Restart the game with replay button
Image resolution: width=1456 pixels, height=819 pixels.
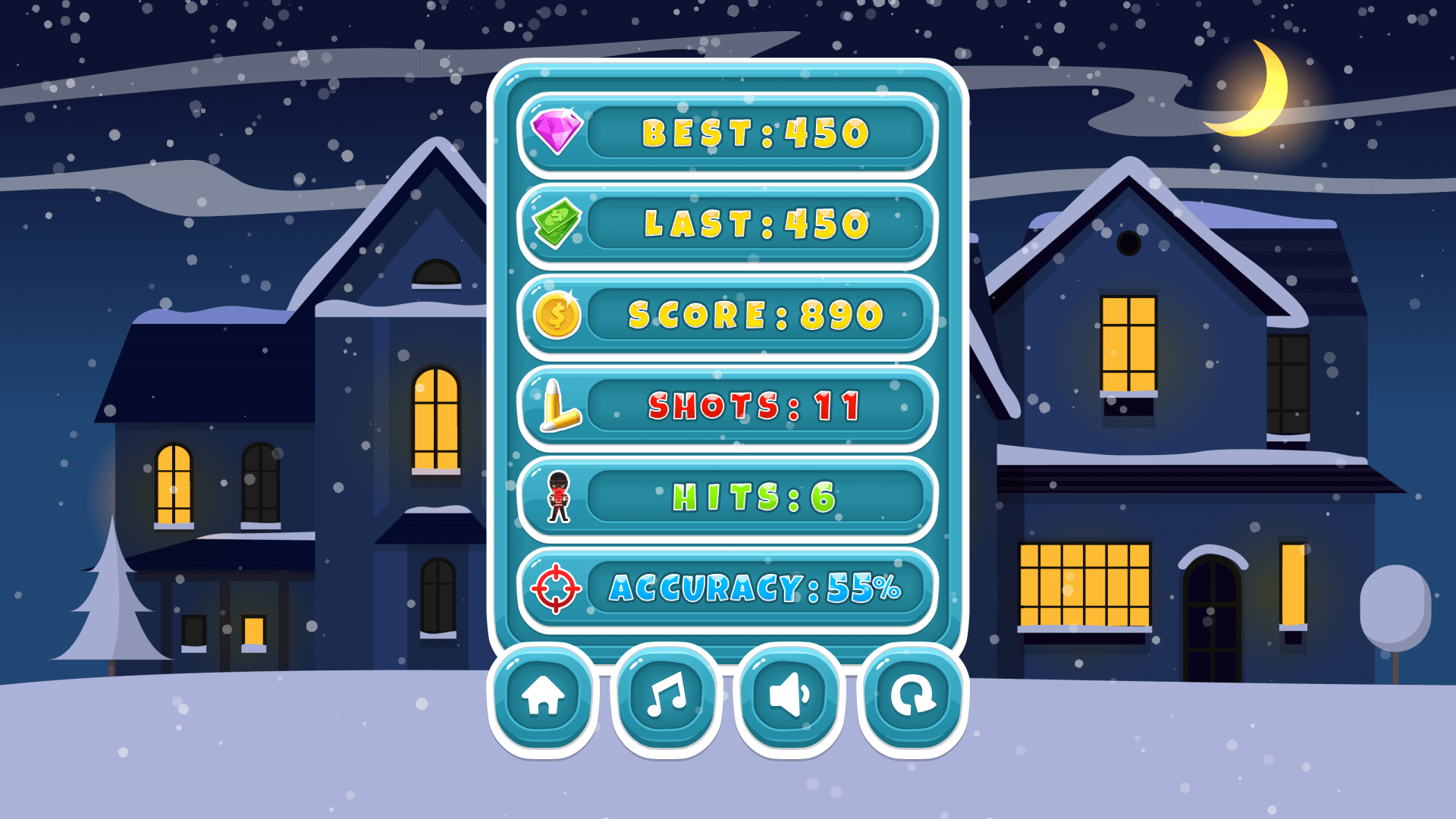click(913, 696)
